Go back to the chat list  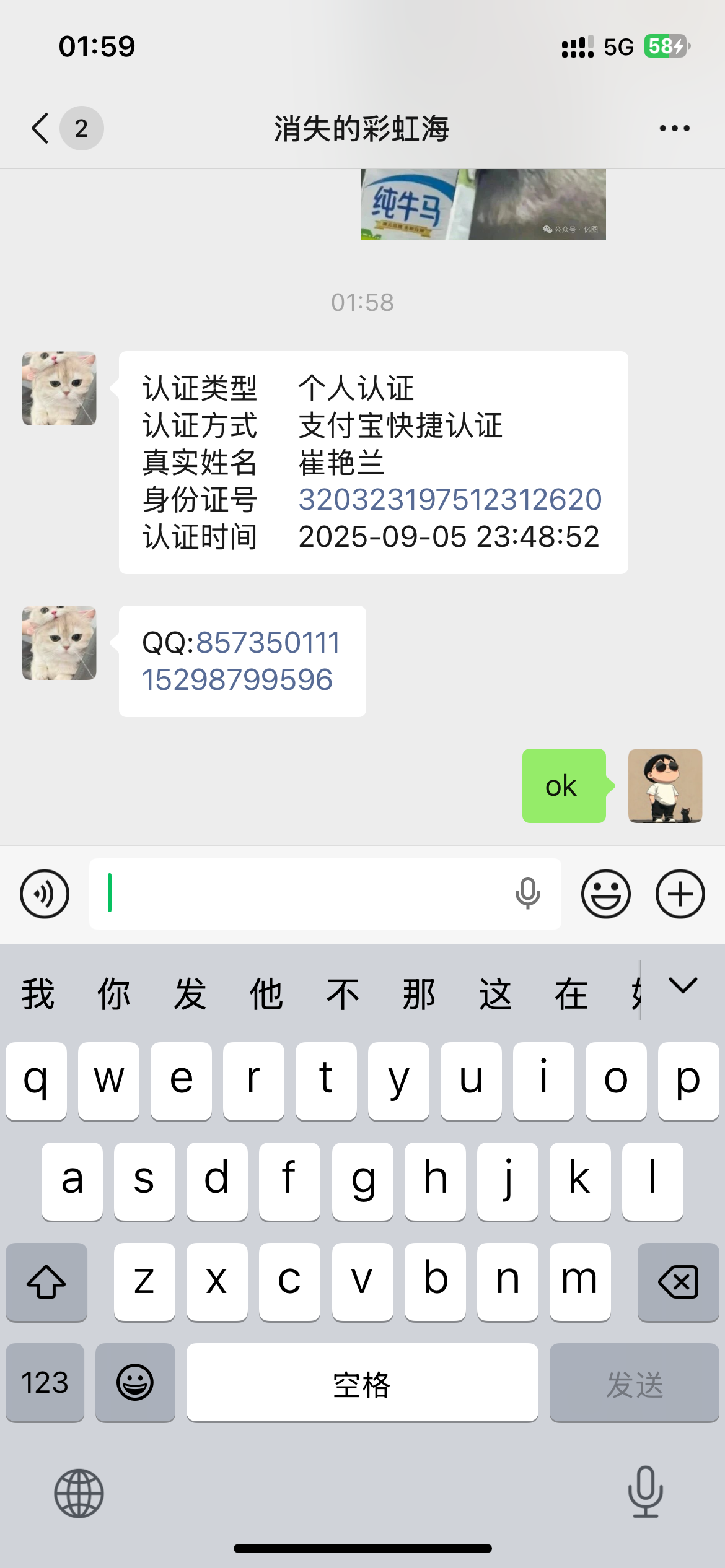click(41, 128)
